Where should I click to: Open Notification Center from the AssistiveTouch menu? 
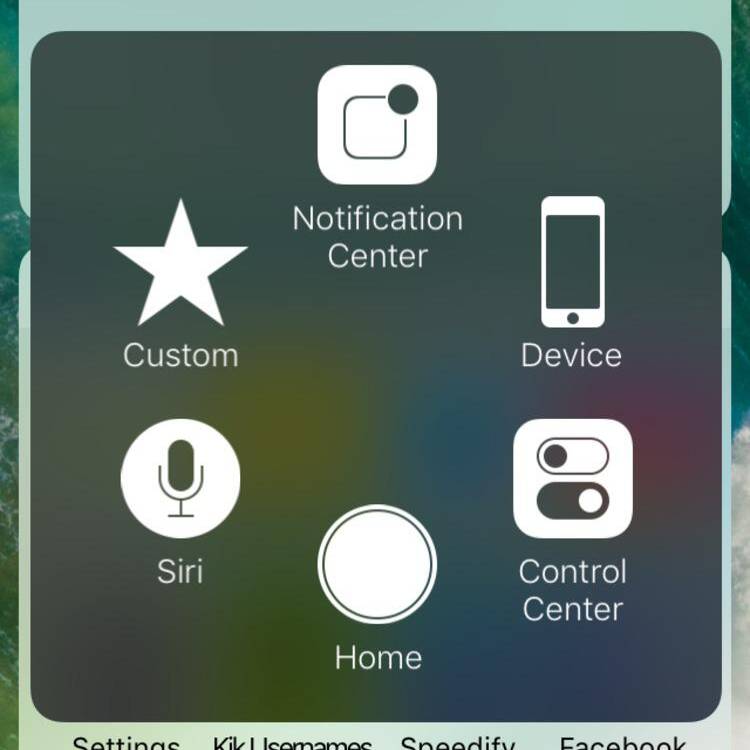pos(377,126)
